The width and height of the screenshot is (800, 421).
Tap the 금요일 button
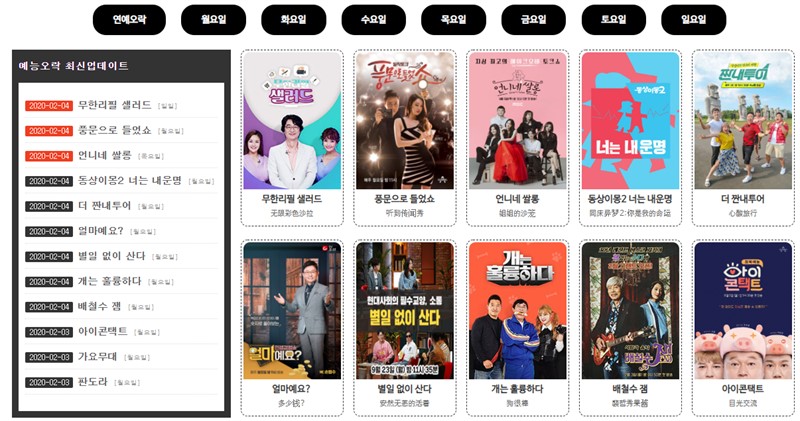pos(533,19)
